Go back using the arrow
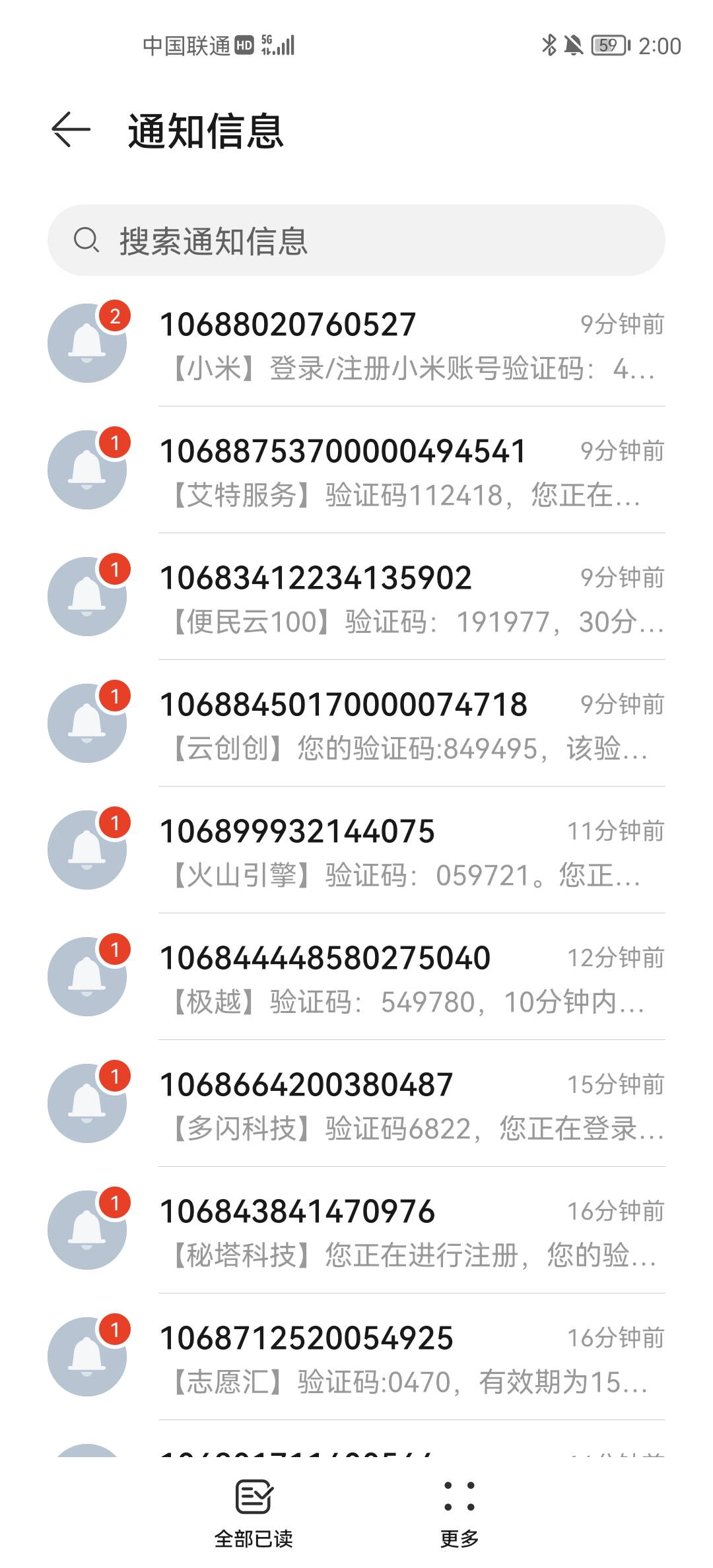This screenshot has height=1568, width=713. [x=71, y=129]
